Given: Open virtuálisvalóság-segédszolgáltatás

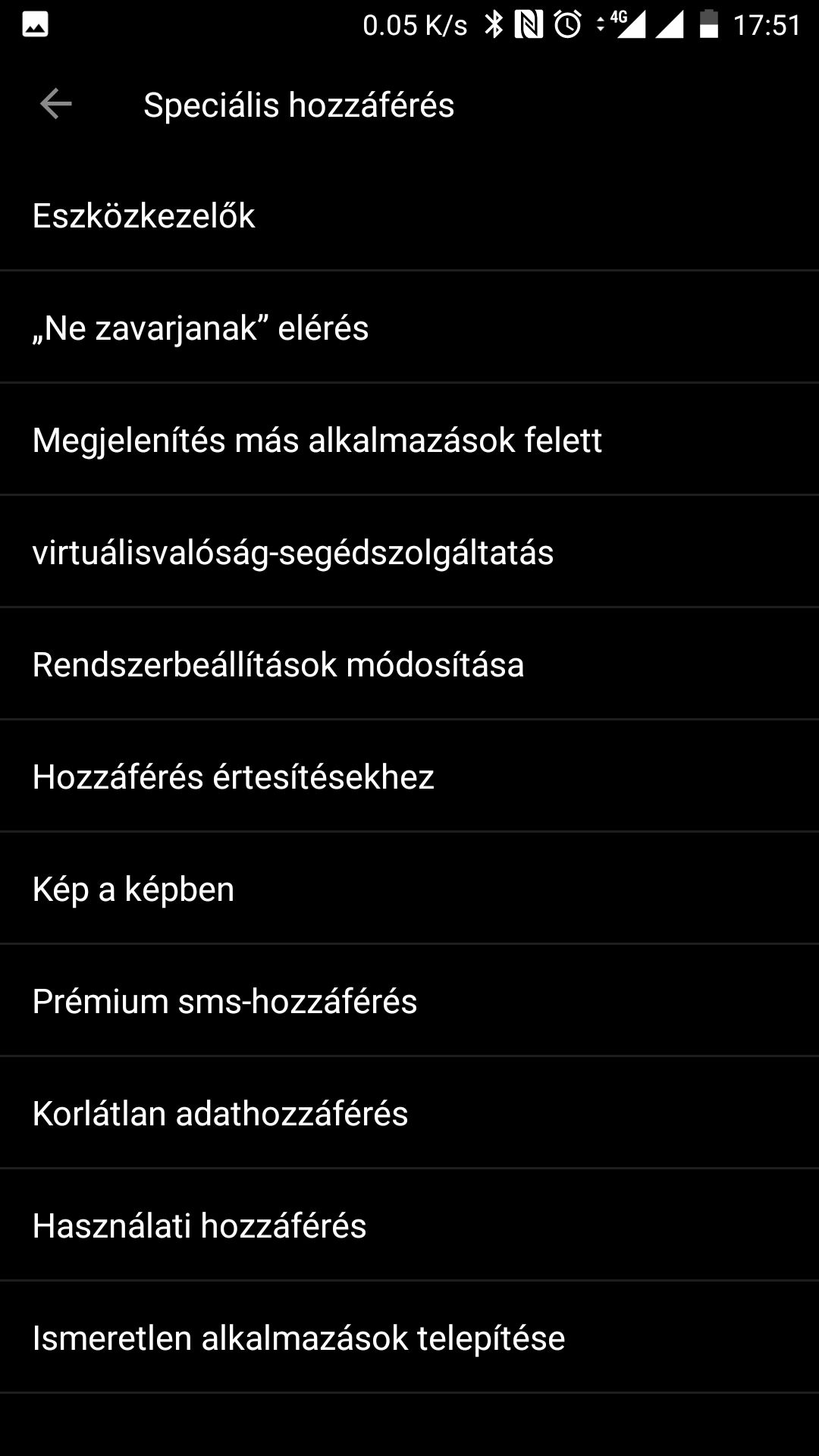Looking at the screenshot, I should click(409, 551).
